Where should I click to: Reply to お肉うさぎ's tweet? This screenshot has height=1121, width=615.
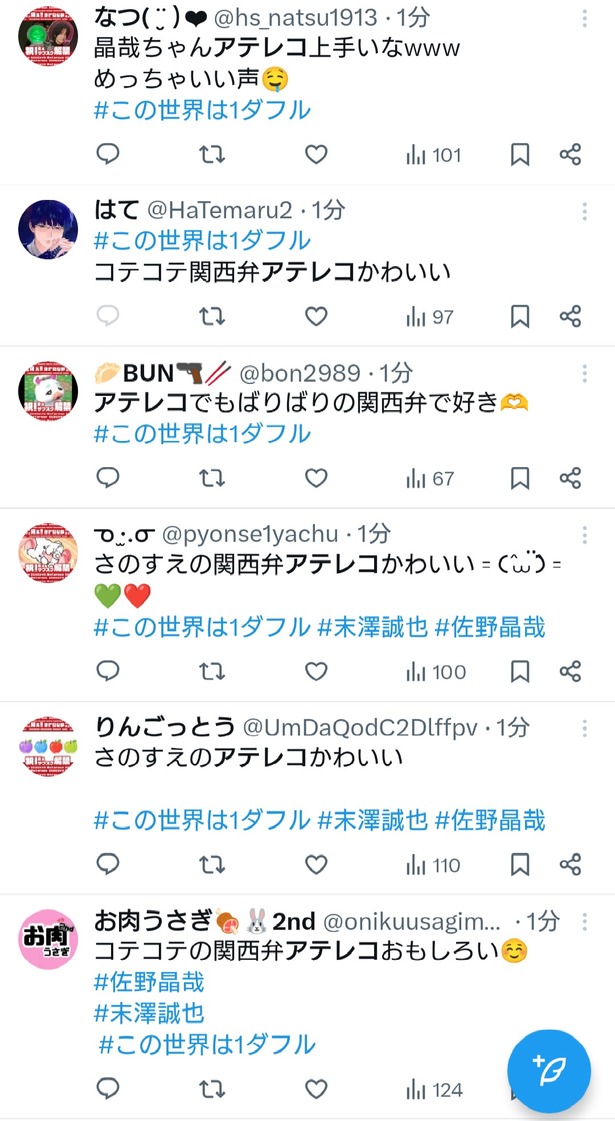click(107, 1089)
